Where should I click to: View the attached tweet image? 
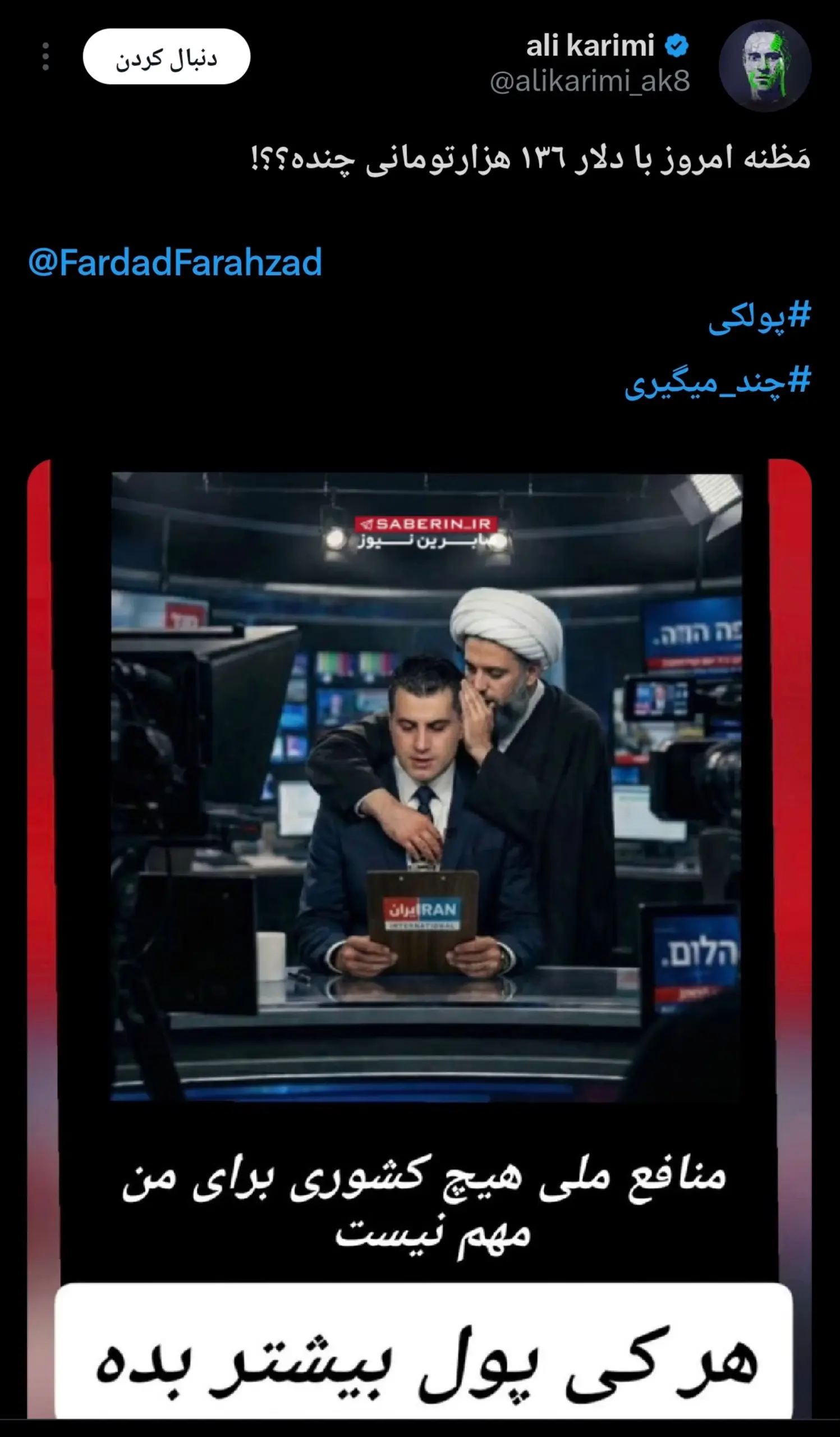(420, 855)
